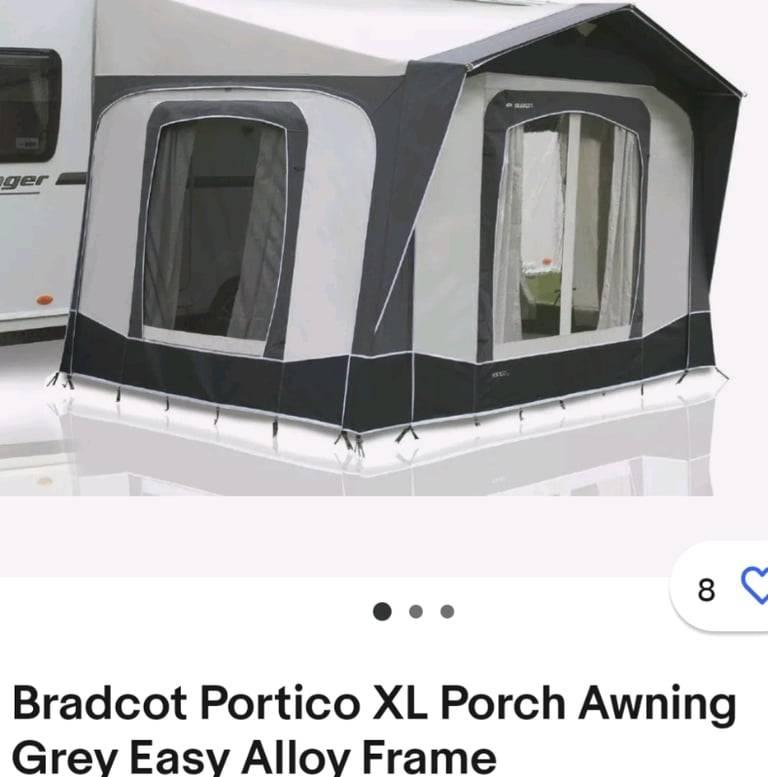This screenshot has width=768, height=777.
Task: Open the Bradcot Portico awning photo
Action: click(384, 250)
